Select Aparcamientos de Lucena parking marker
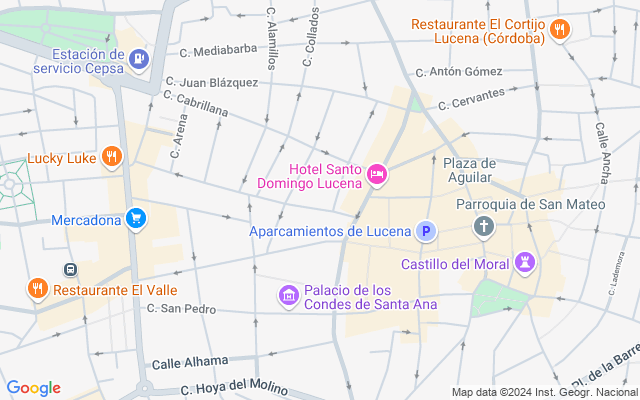 pyautogui.click(x=427, y=231)
